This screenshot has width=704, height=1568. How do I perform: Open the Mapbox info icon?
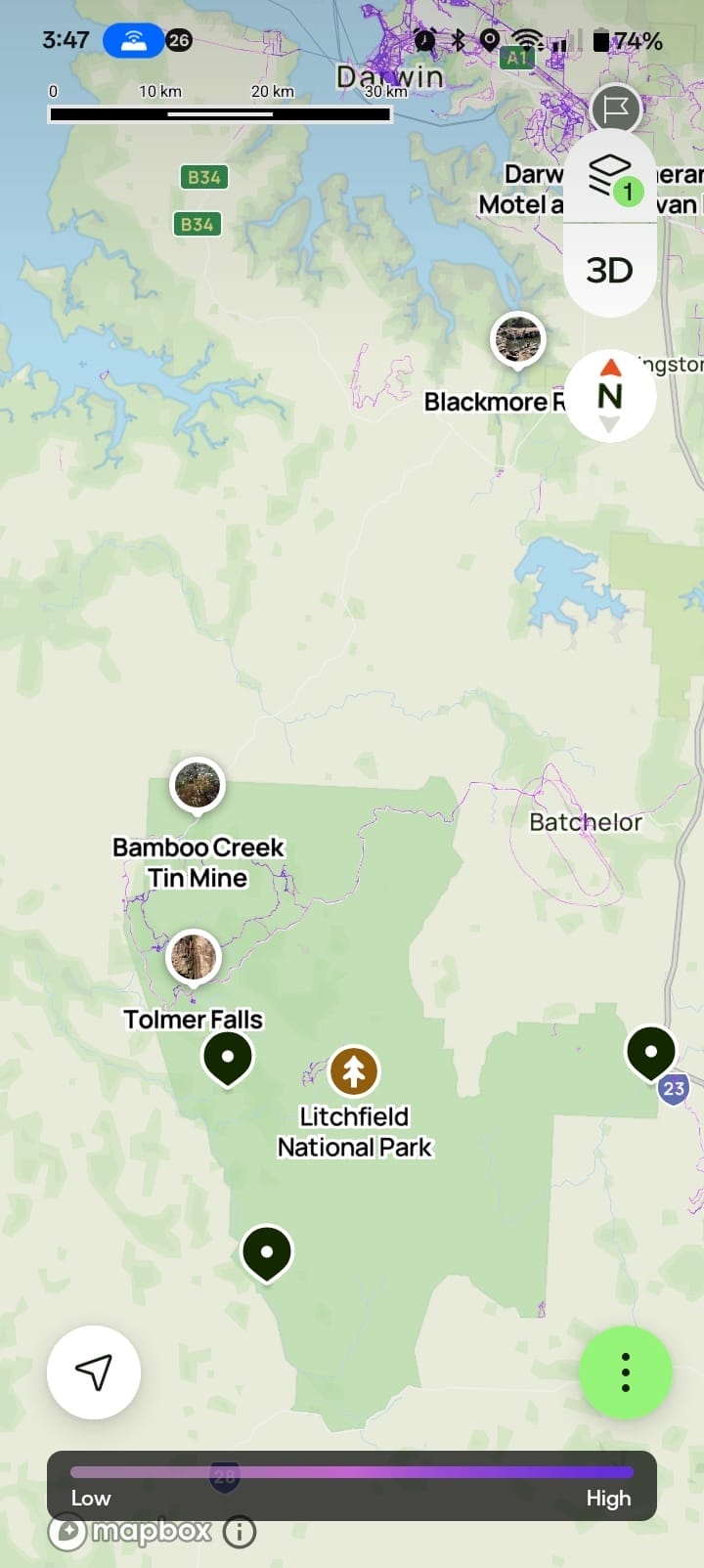point(240,1531)
